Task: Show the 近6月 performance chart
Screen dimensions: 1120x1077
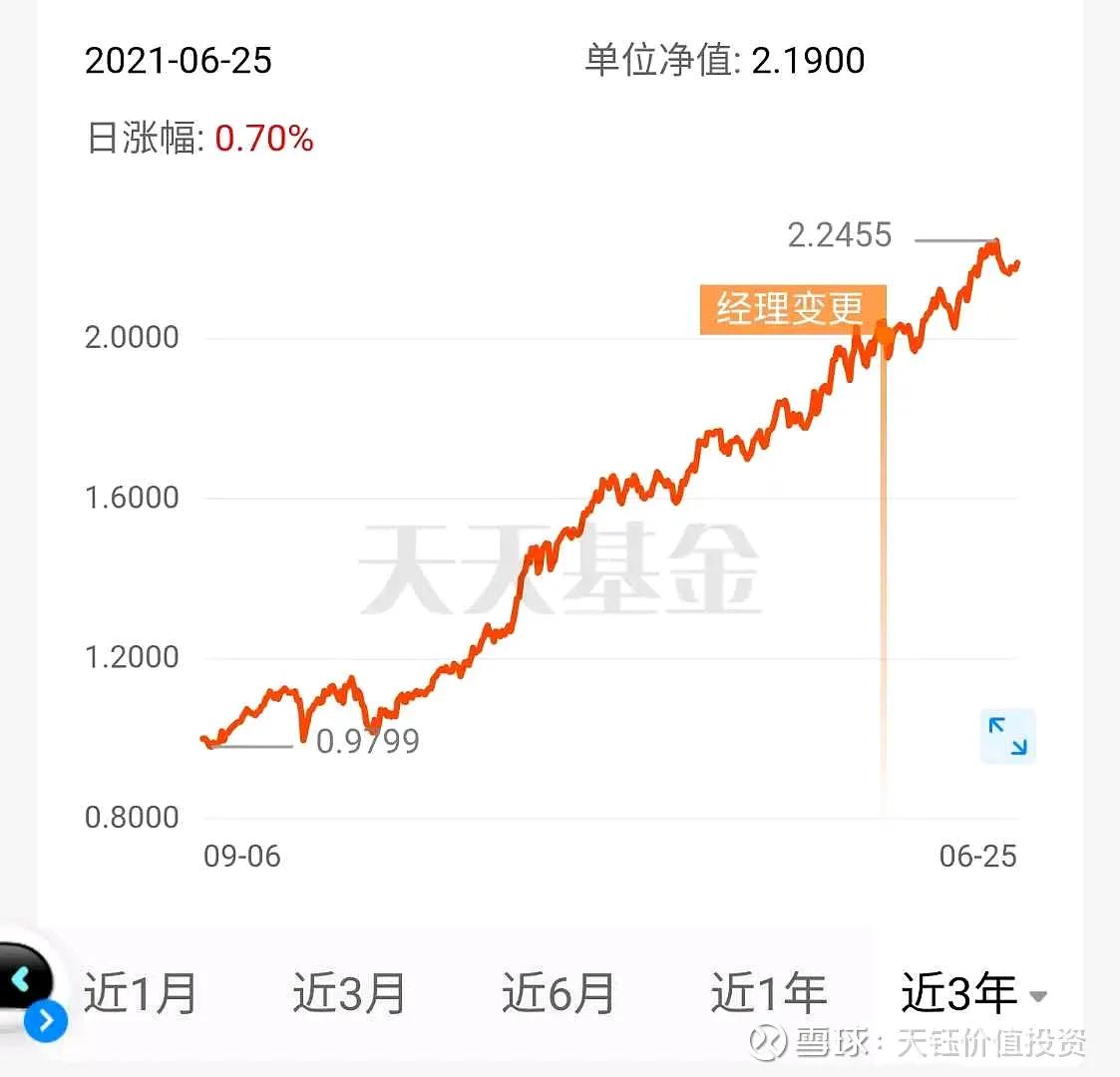Action: pyautogui.click(x=558, y=993)
